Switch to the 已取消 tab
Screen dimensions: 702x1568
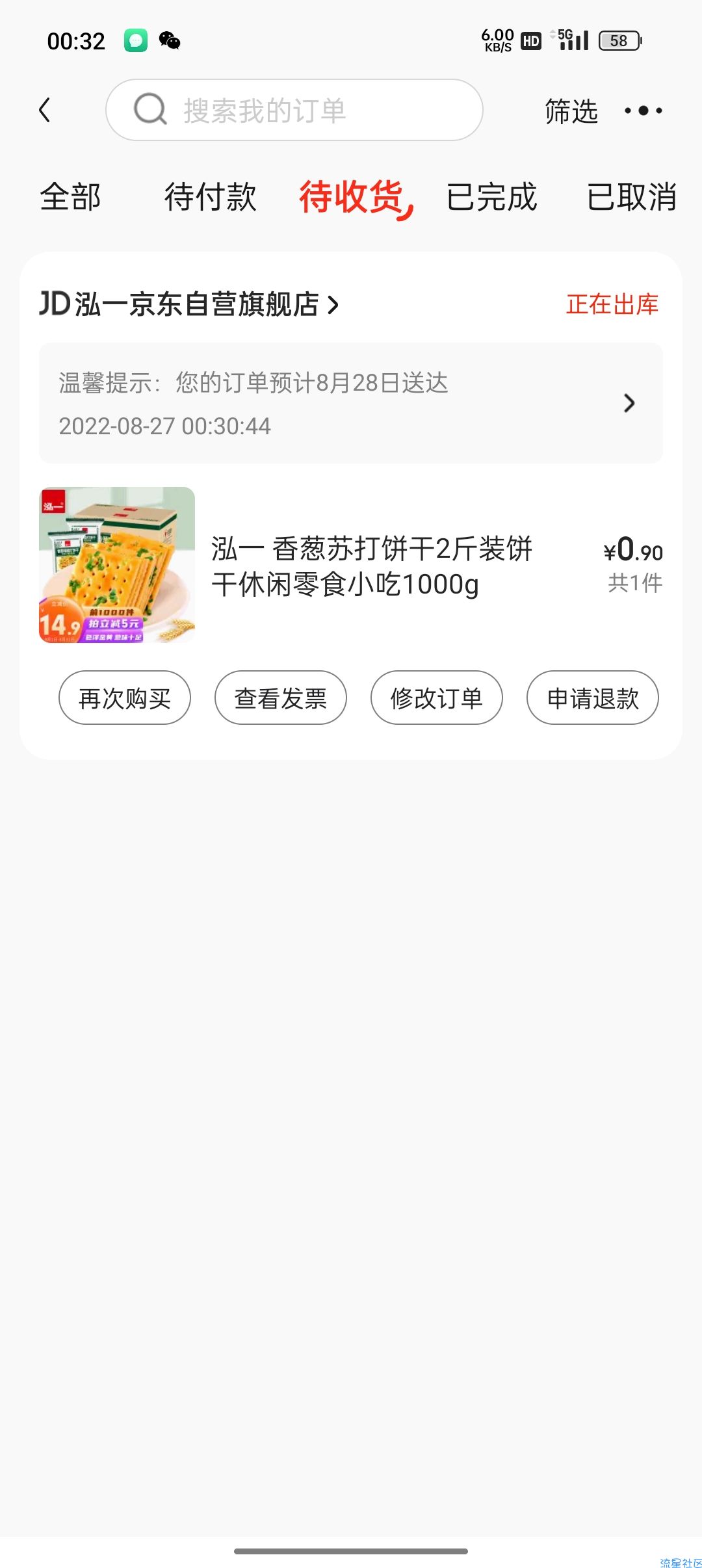(x=632, y=197)
